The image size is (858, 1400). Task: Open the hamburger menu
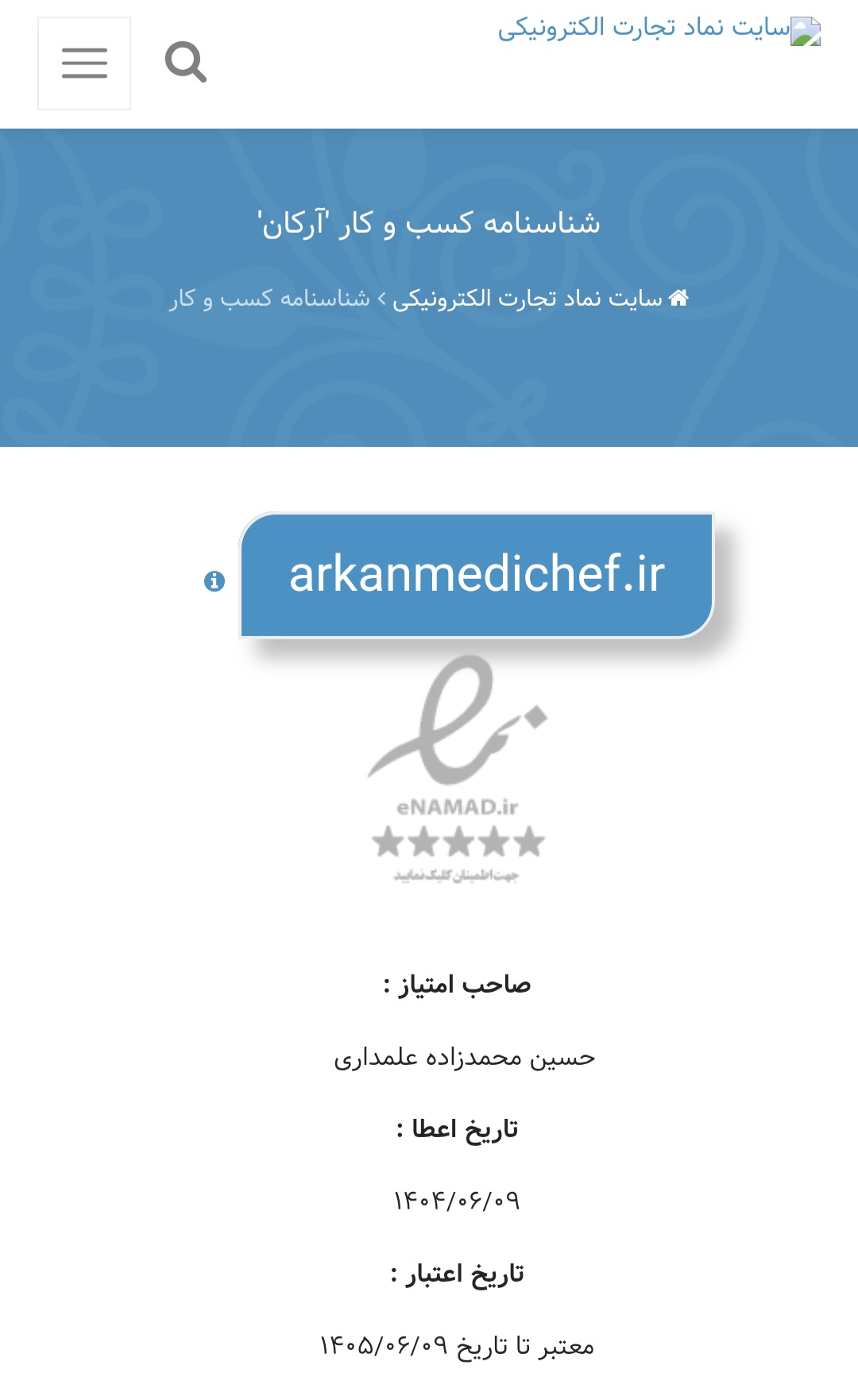click(x=84, y=64)
